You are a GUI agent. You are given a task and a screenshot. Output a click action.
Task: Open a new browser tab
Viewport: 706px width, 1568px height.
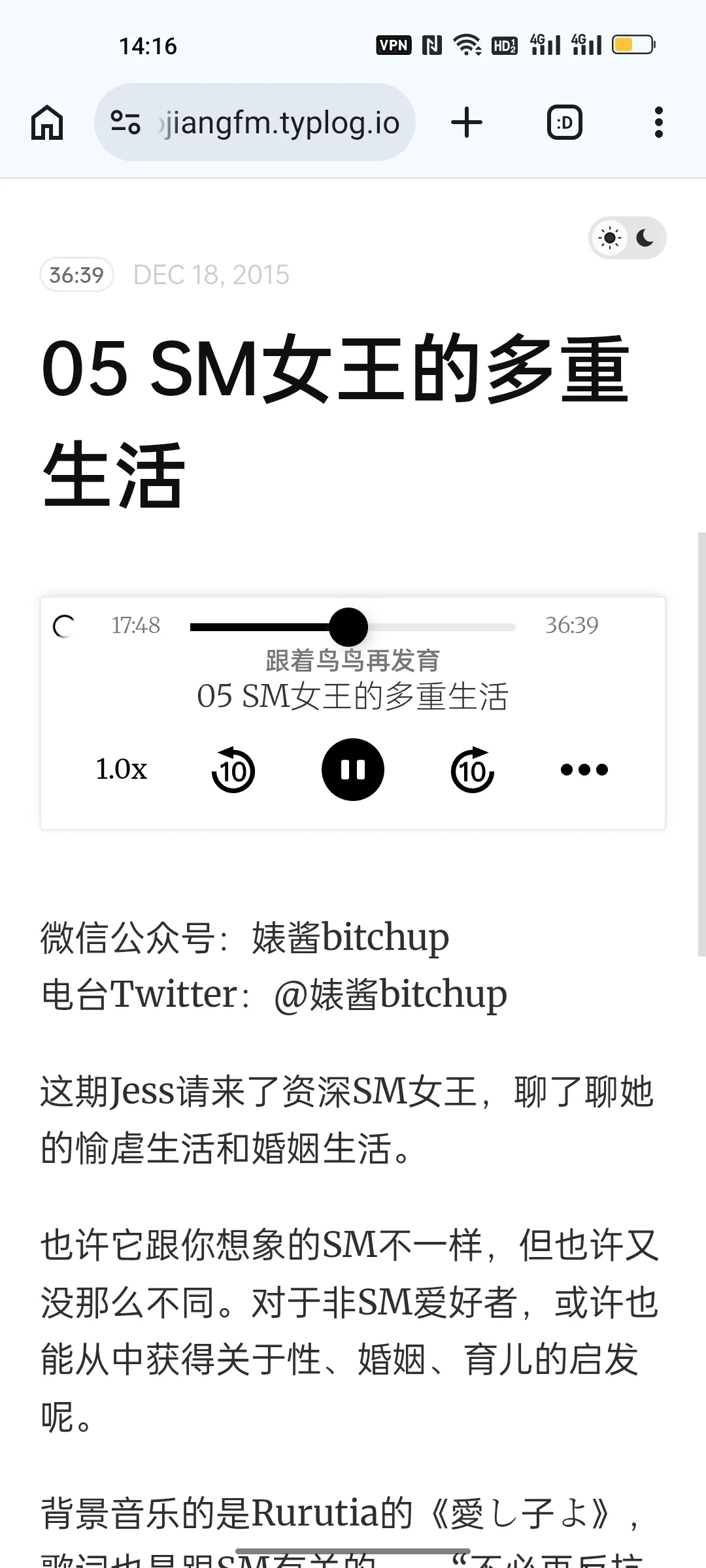click(x=467, y=123)
